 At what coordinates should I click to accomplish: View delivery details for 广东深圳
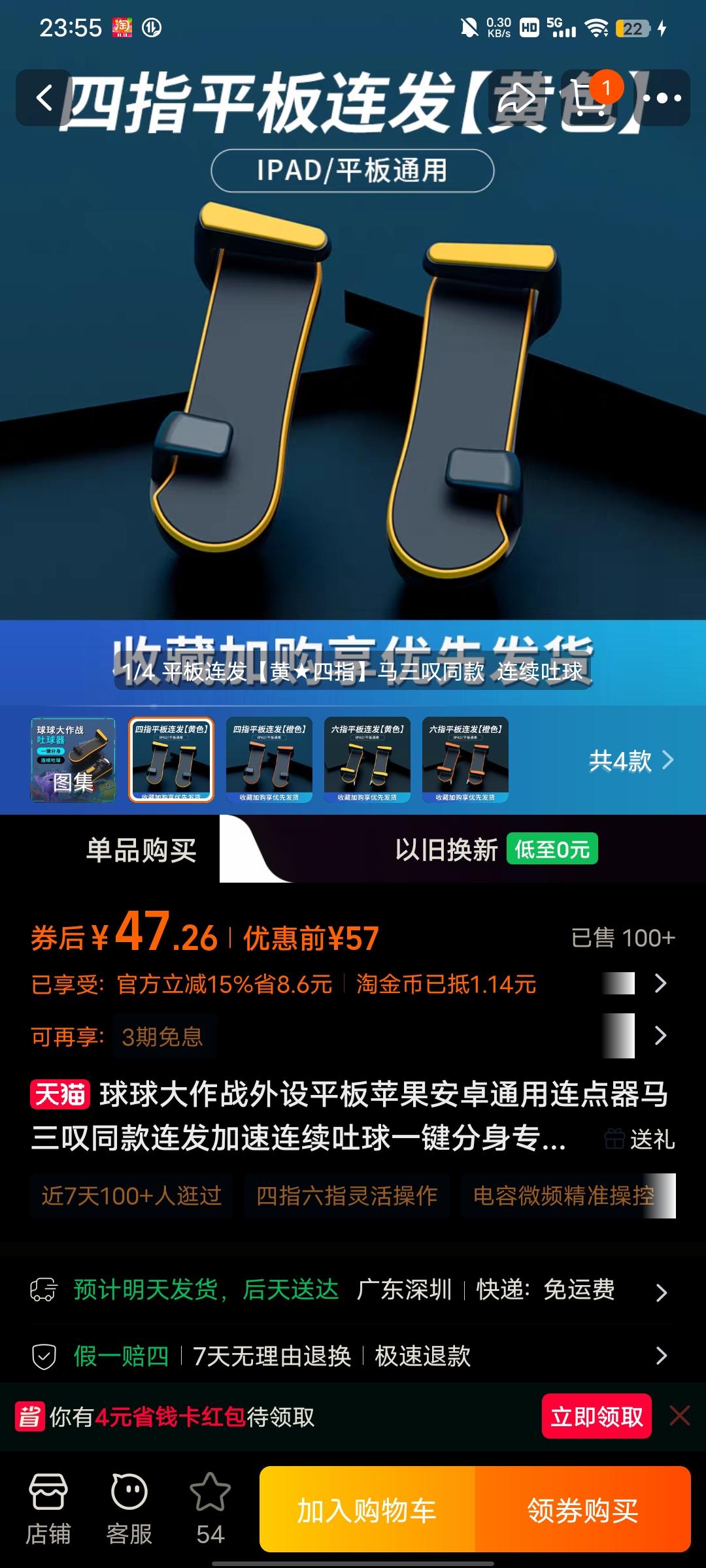click(x=404, y=1292)
